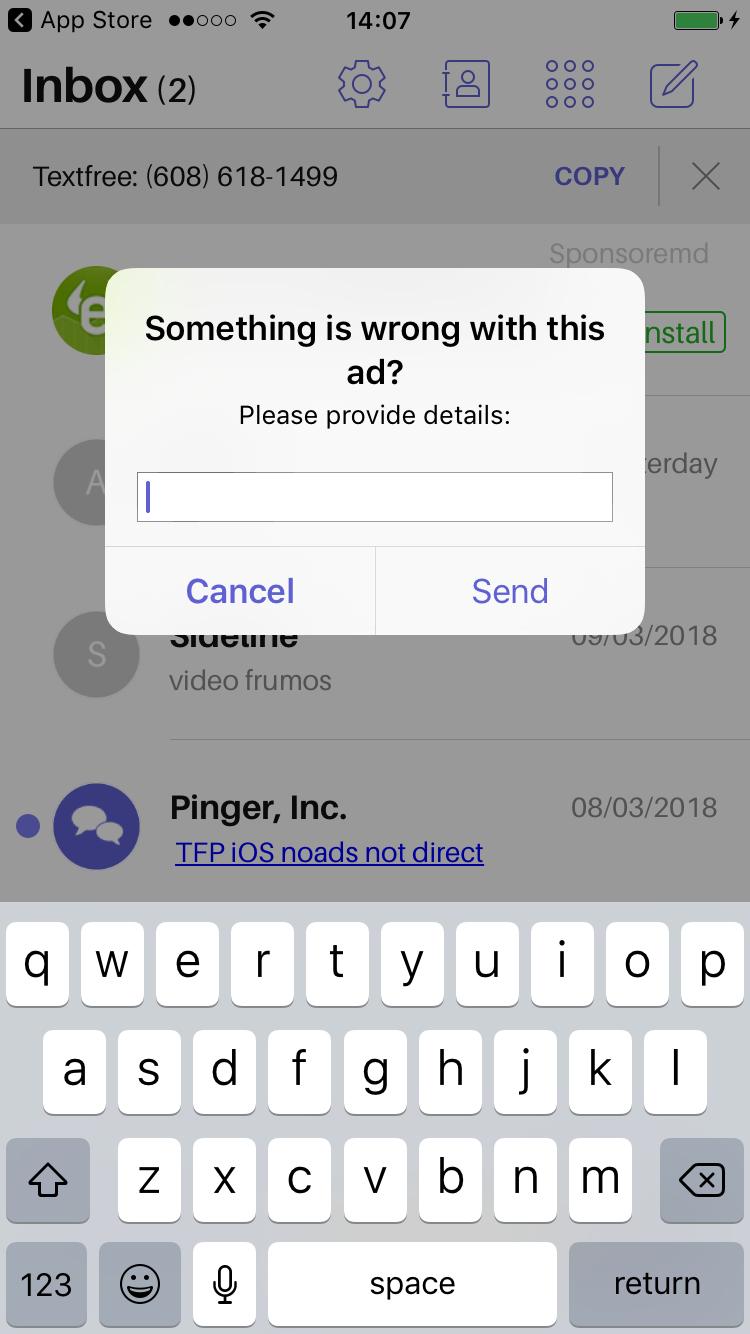Tap the space bar
Screen dimensions: 750x1334
412,1284
